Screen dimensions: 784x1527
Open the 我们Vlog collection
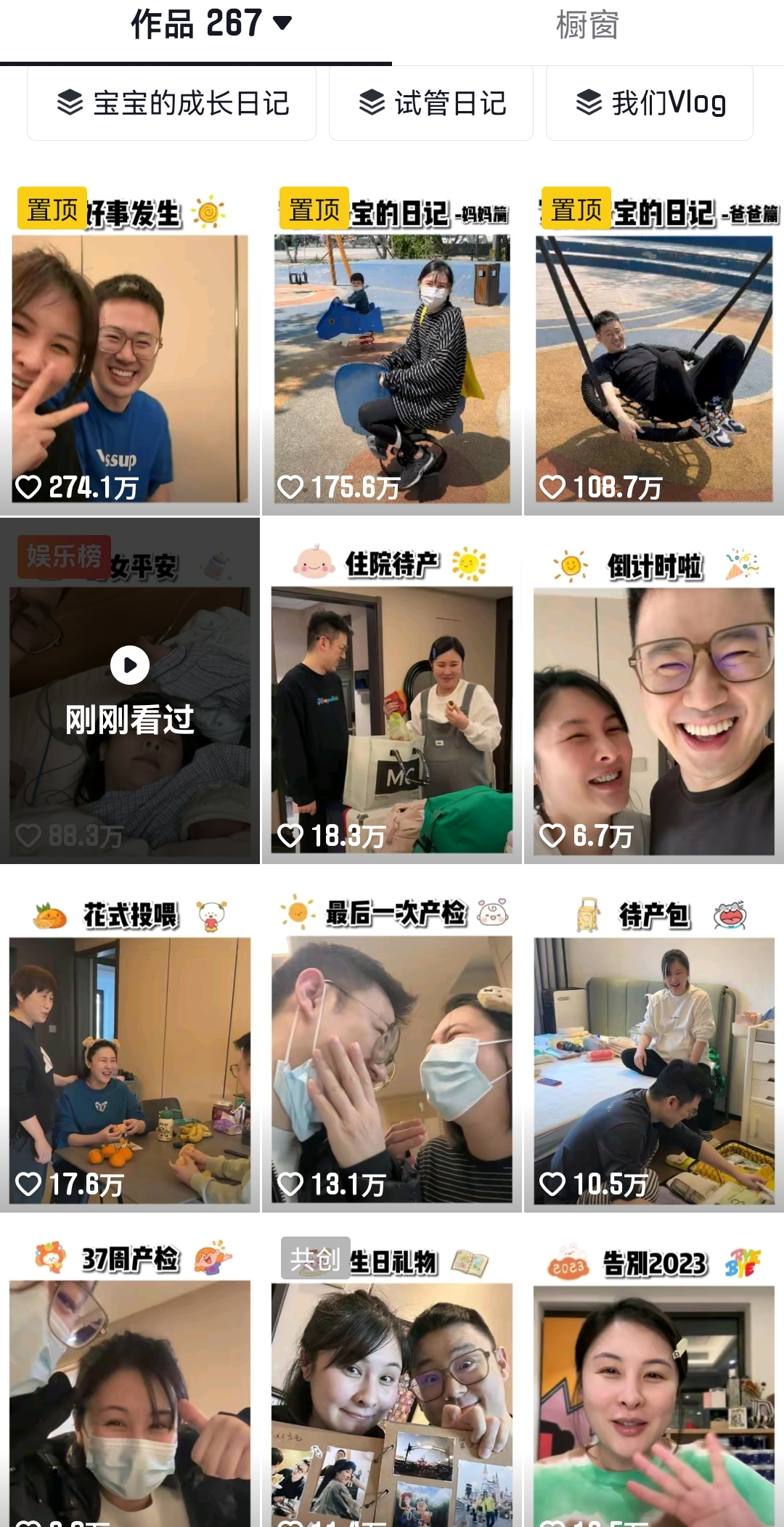[x=650, y=103]
